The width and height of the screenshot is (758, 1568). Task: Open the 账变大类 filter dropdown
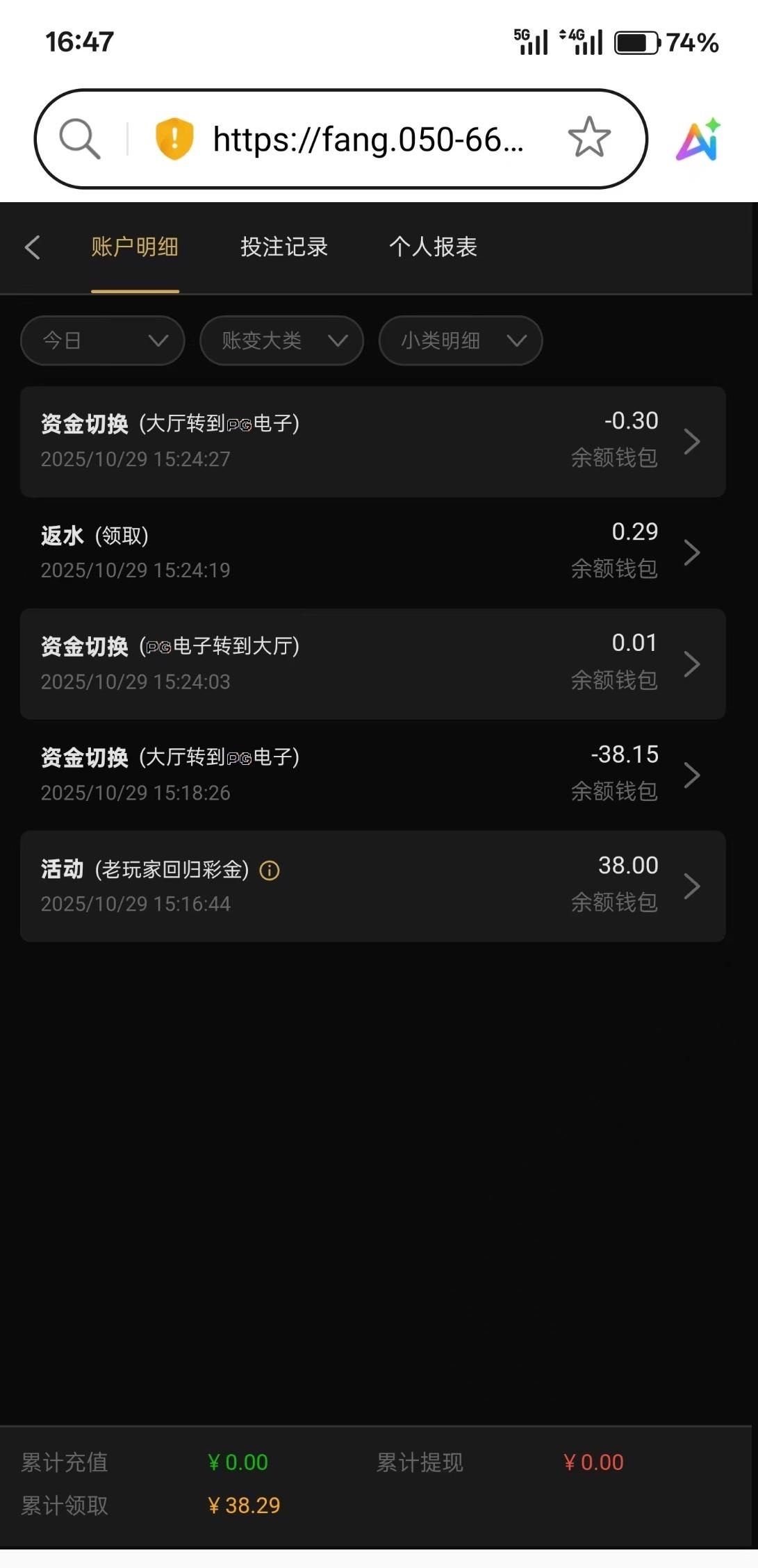point(281,340)
